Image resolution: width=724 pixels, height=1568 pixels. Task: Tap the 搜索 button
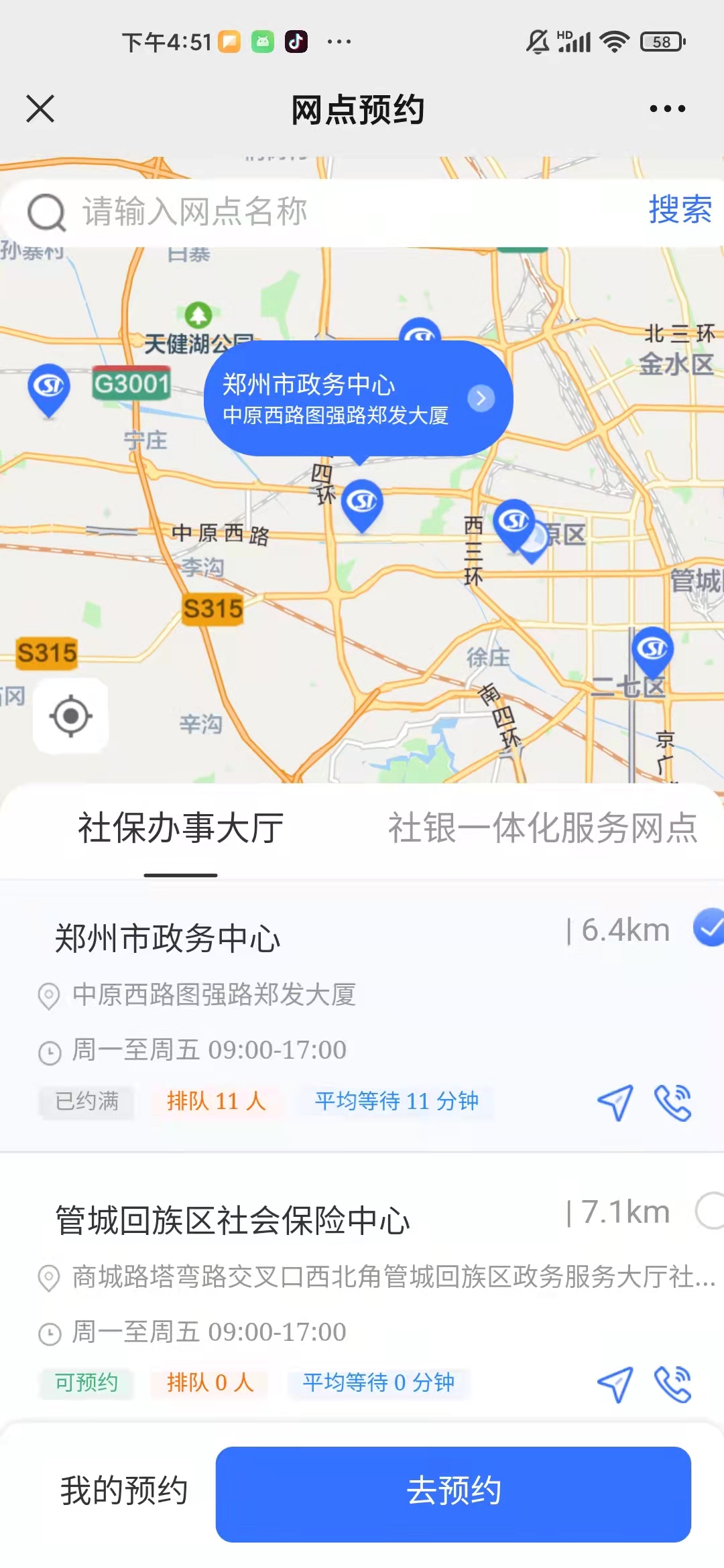pos(679,210)
